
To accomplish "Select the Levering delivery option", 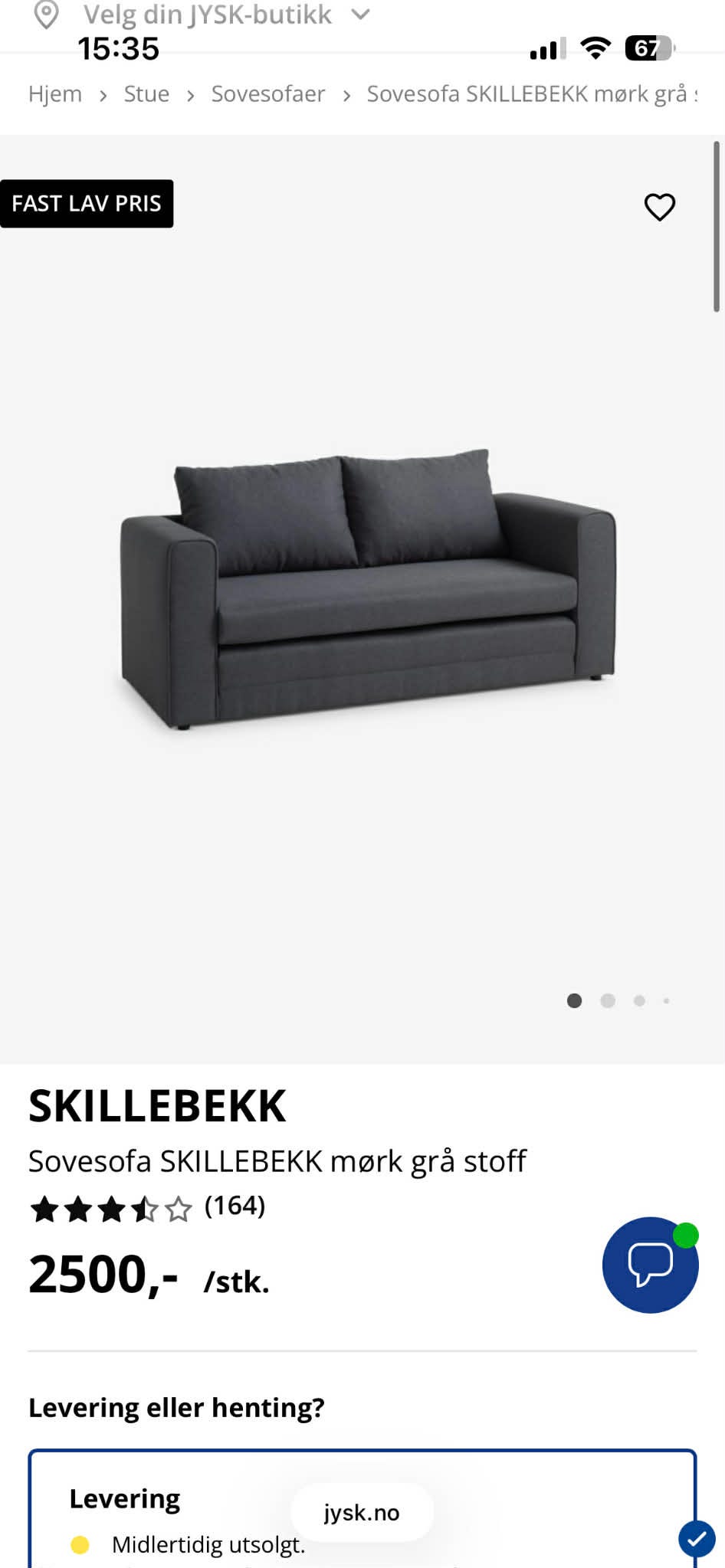I will (x=125, y=1498).
